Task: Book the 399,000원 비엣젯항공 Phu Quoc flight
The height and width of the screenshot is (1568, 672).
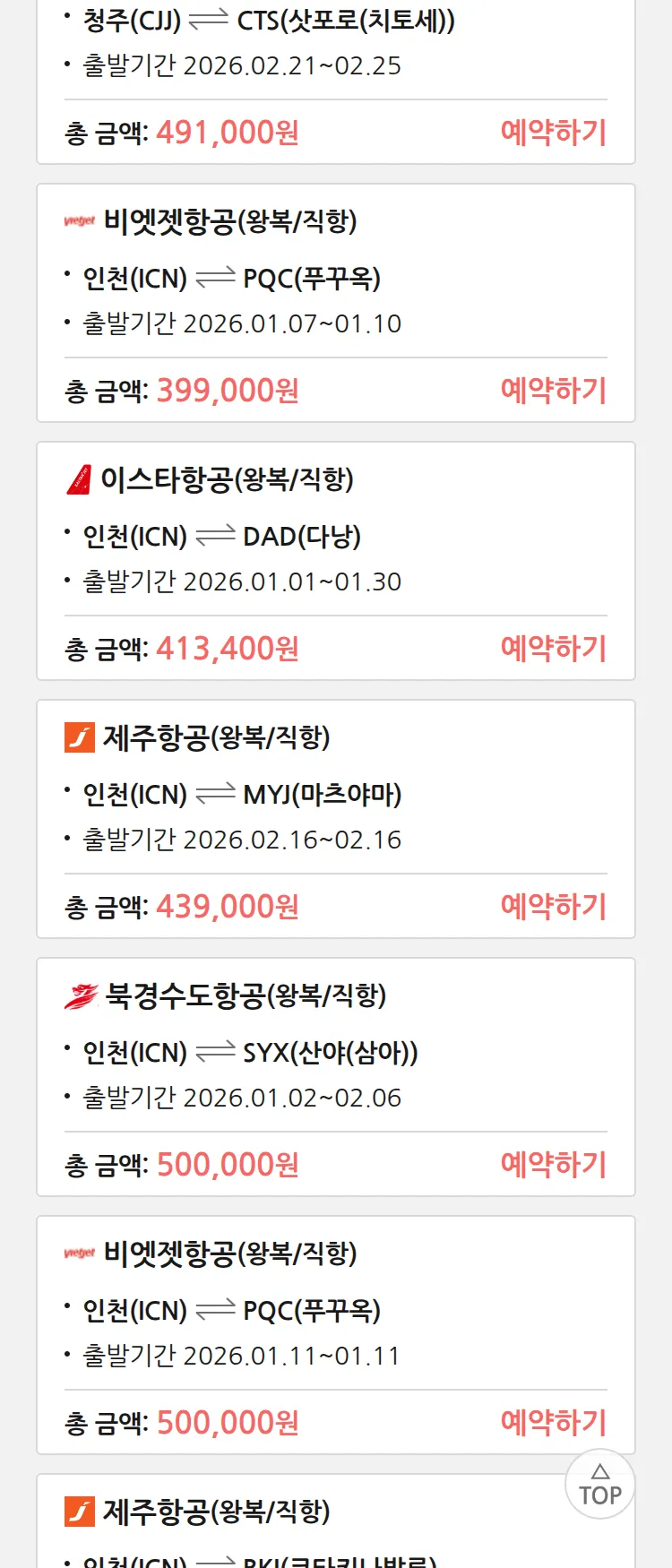Action: 553,391
